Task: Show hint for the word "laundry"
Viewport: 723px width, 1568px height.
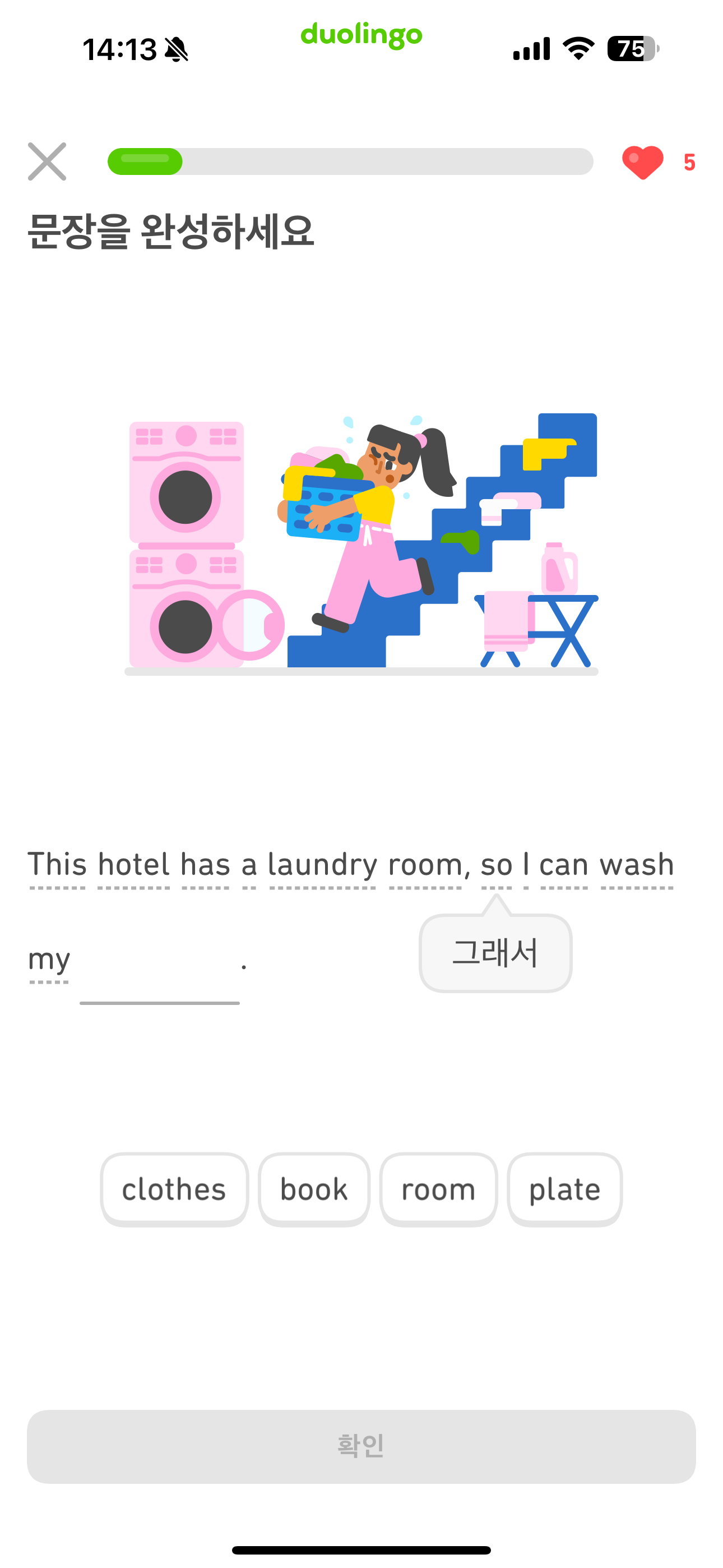Action: click(323, 865)
